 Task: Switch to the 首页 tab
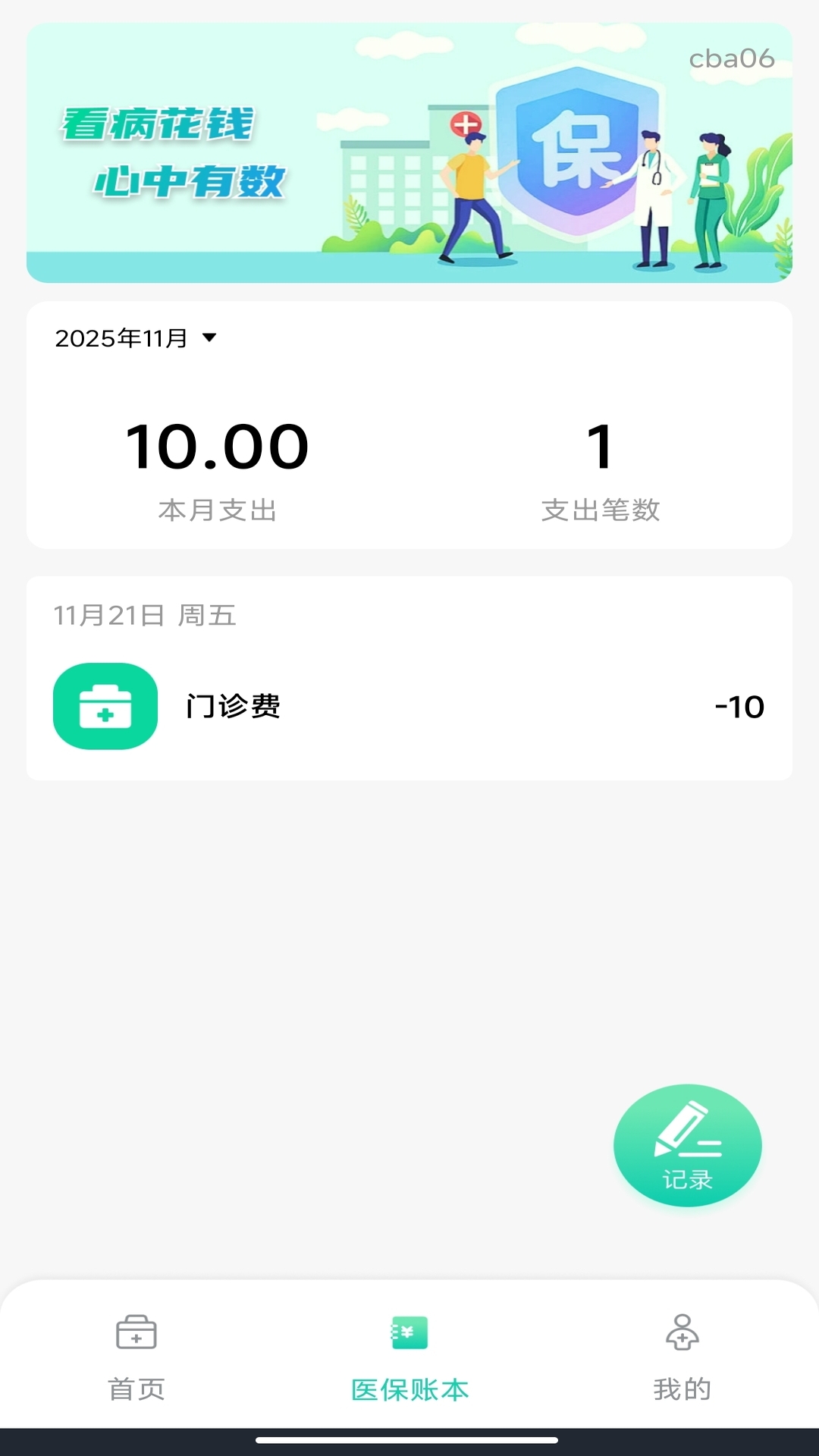136,1389
